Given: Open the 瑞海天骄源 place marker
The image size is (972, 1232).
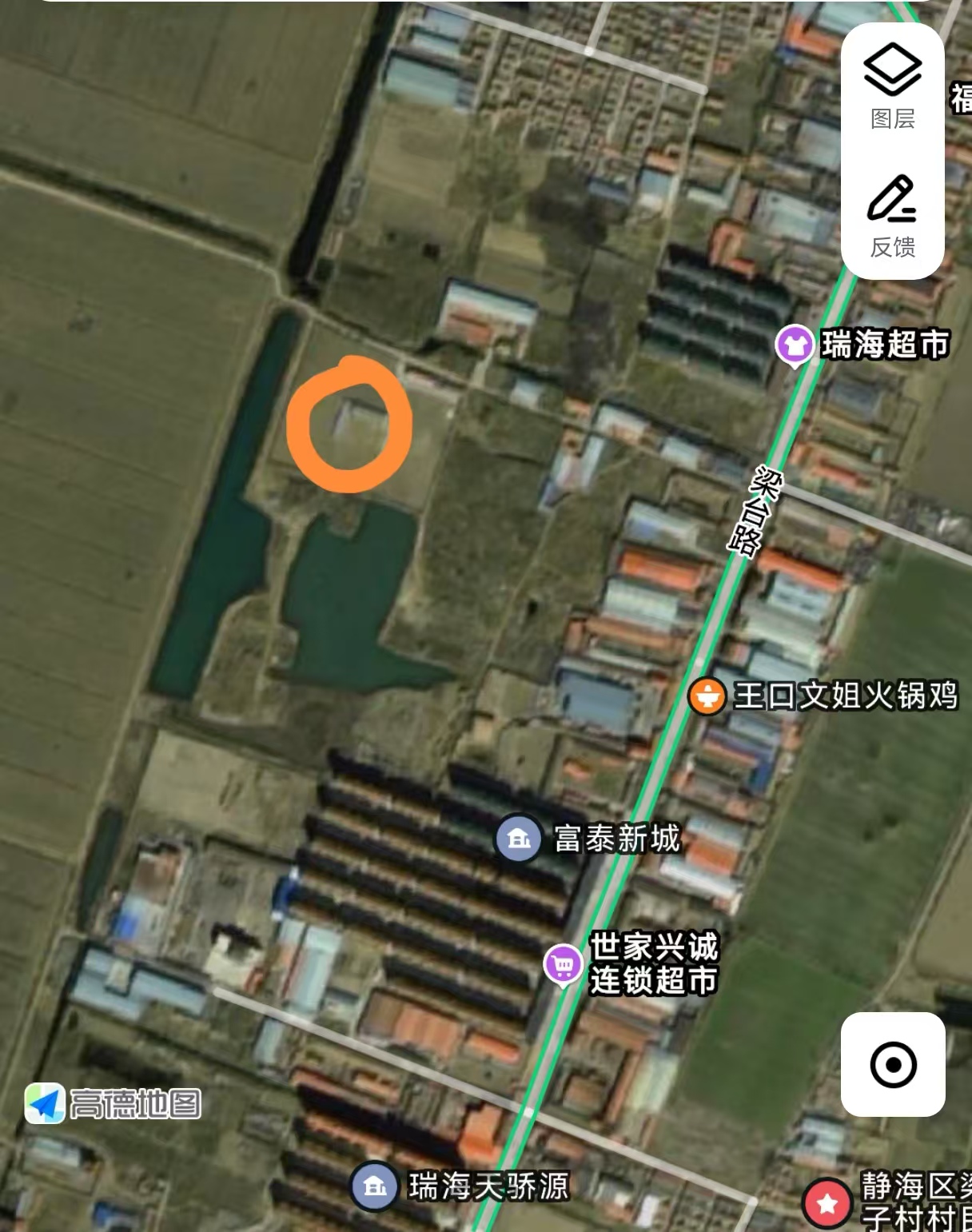Looking at the screenshot, I should tap(374, 1186).
